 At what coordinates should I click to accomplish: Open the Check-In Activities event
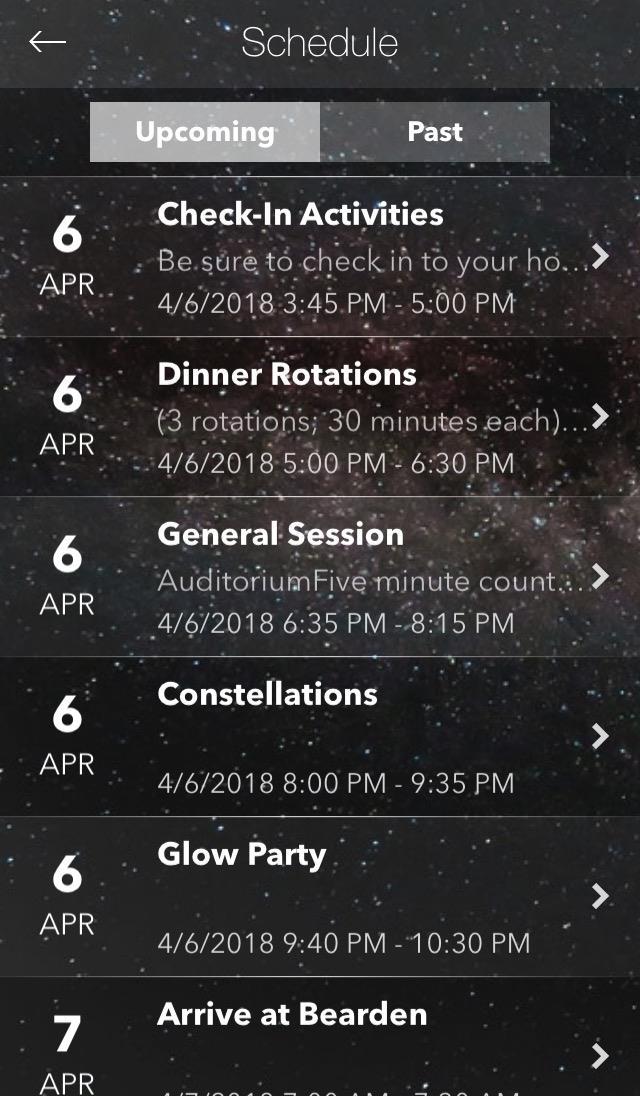click(x=320, y=257)
